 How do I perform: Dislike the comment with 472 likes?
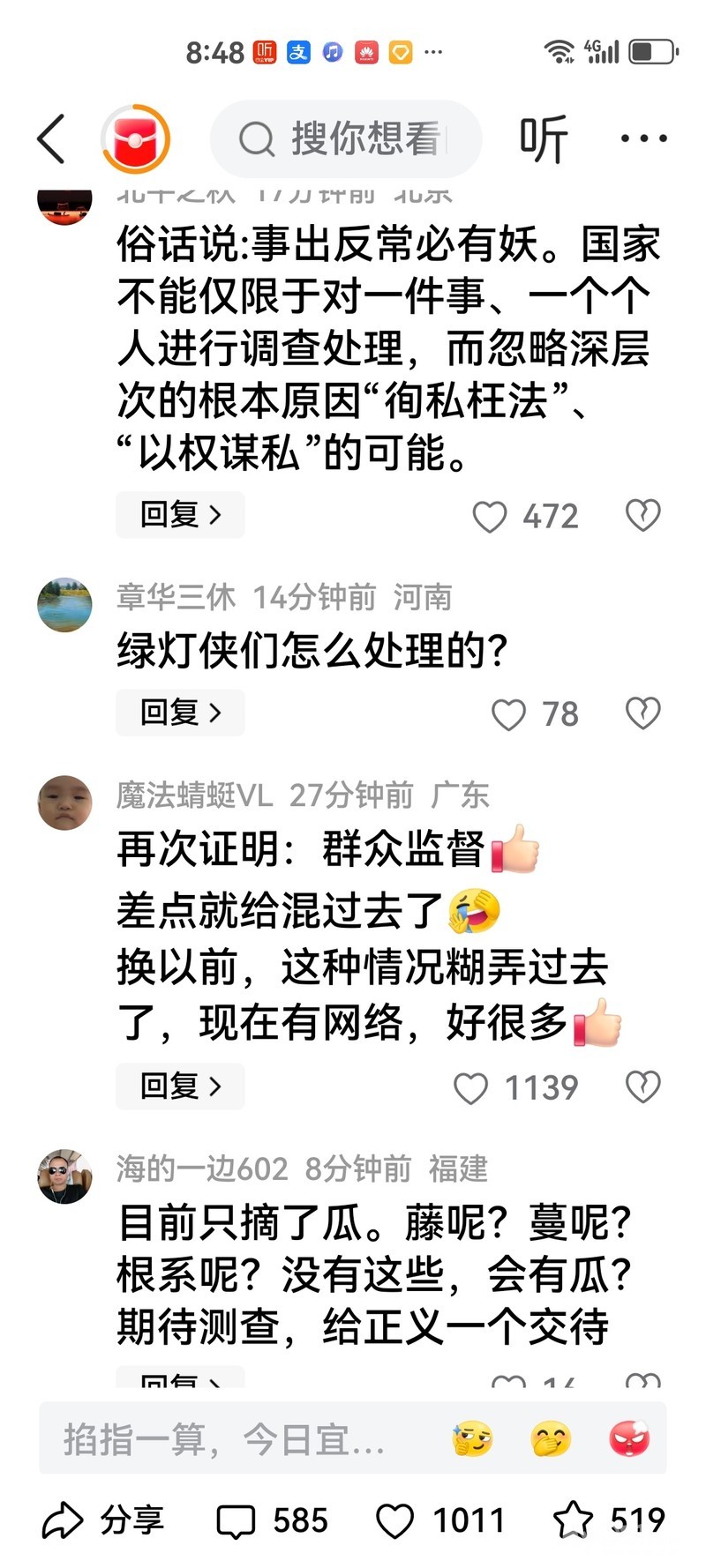click(642, 516)
